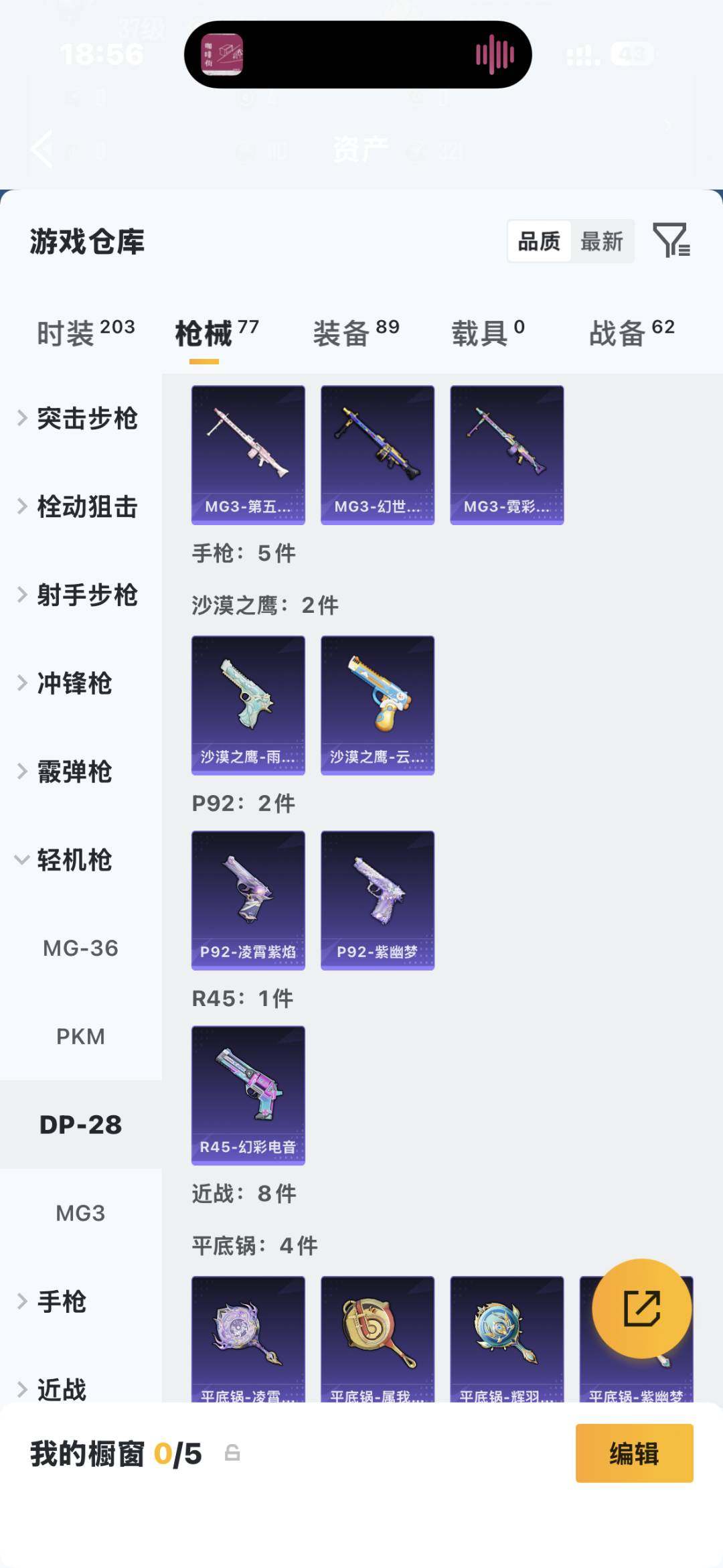Switch sorting to 最新
The image size is (723, 1568).
click(602, 241)
